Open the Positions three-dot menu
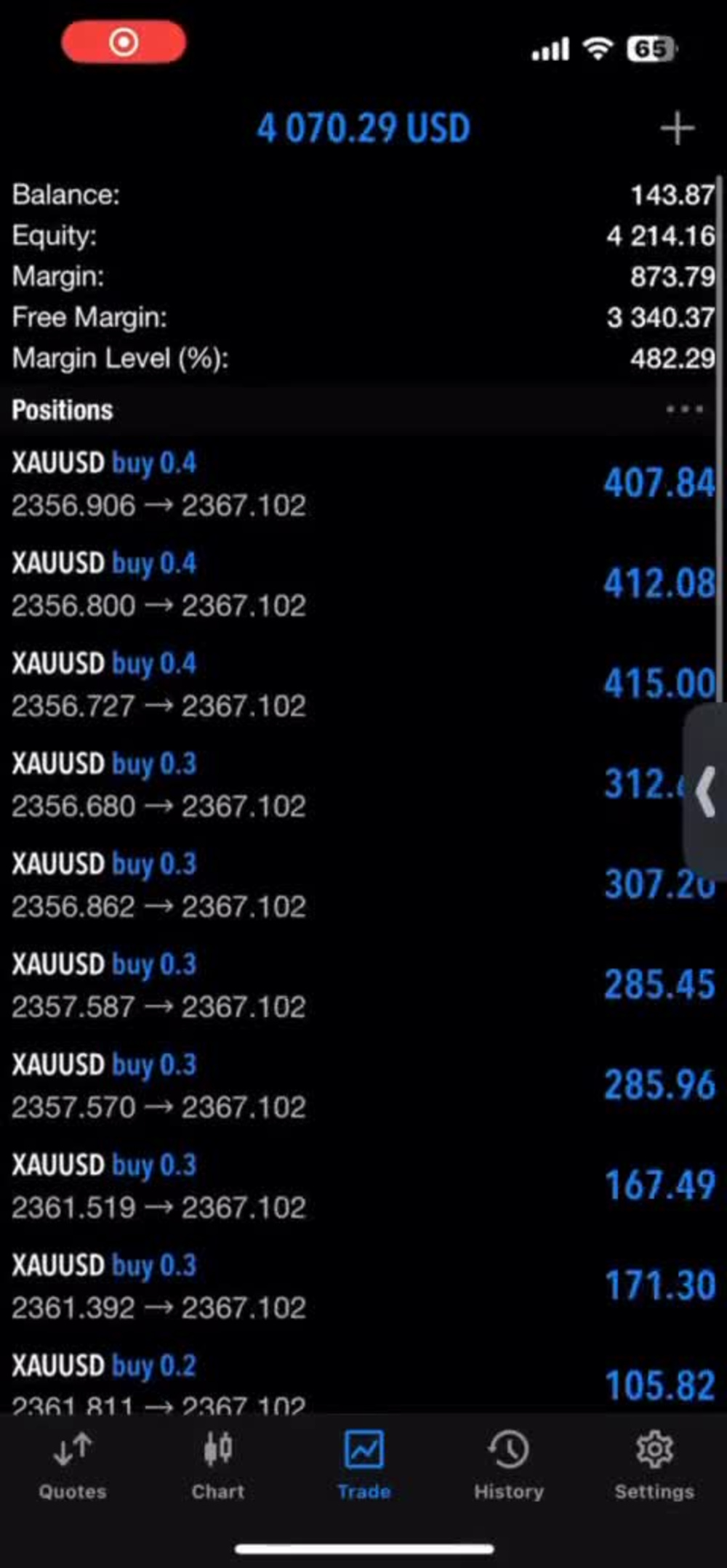 (684, 409)
